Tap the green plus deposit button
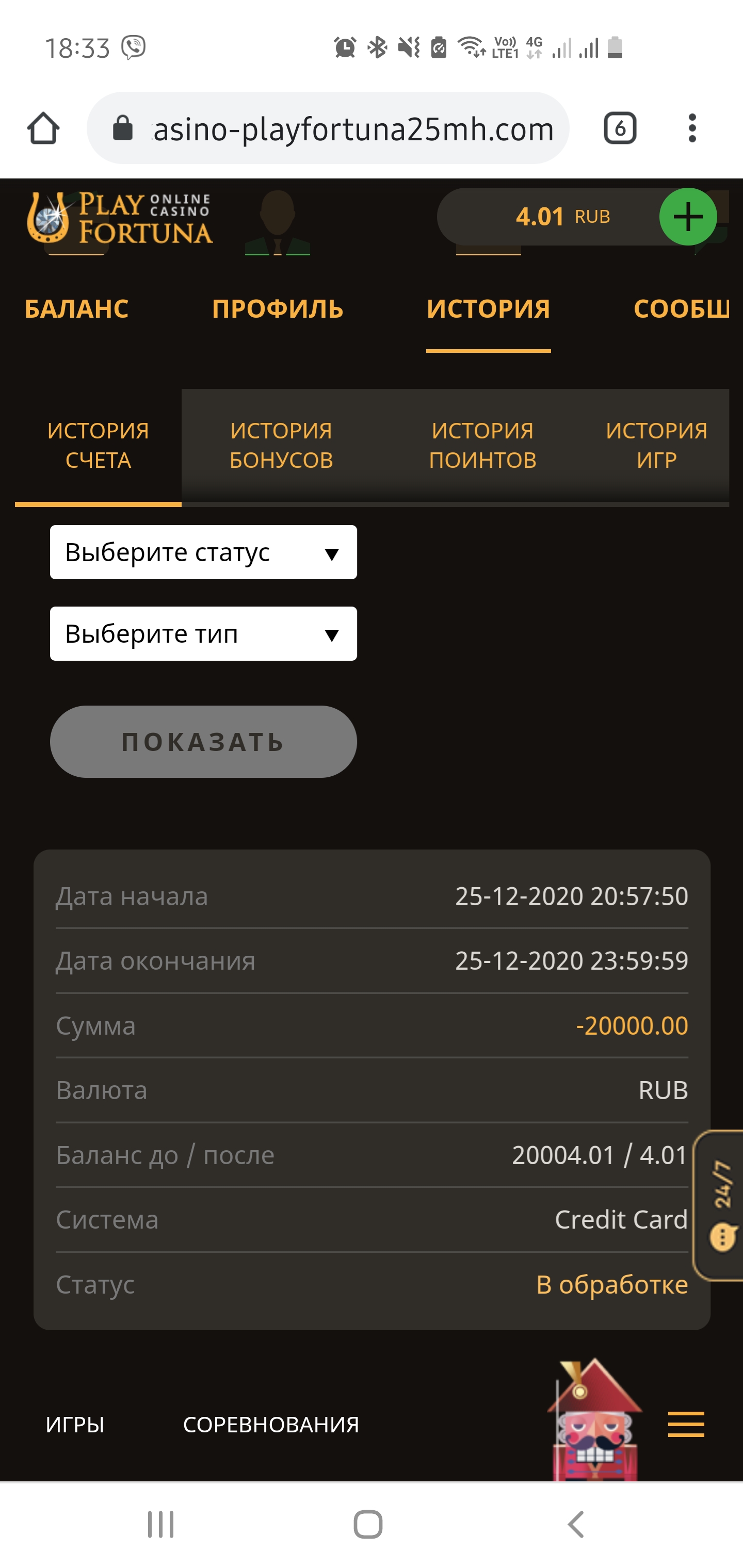This screenshot has height=1568, width=743. [x=688, y=217]
